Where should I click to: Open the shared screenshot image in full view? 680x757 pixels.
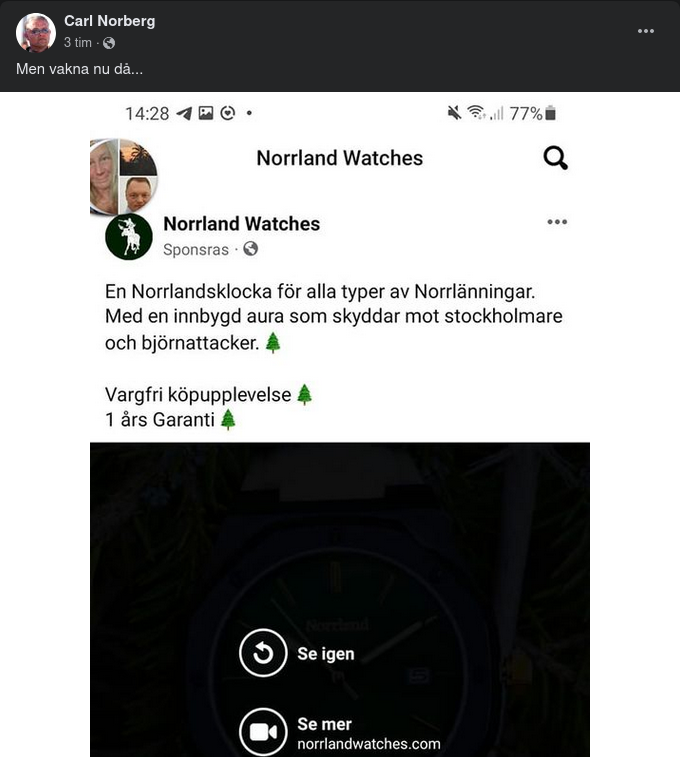pyautogui.click(x=340, y=420)
